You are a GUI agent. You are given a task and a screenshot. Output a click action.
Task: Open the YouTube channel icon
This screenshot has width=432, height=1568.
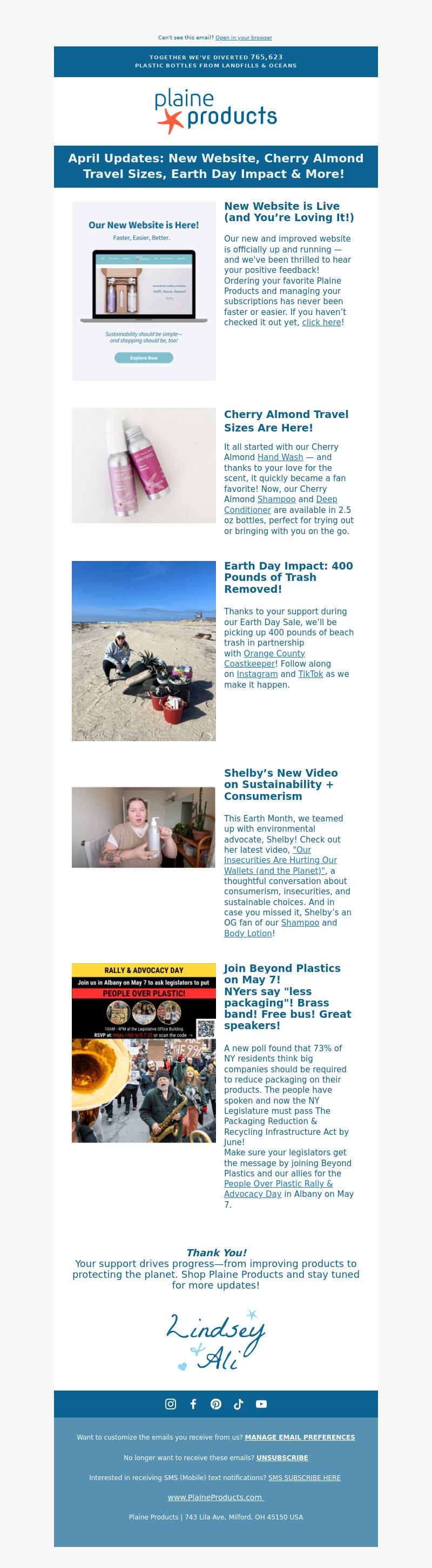(x=261, y=1404)
